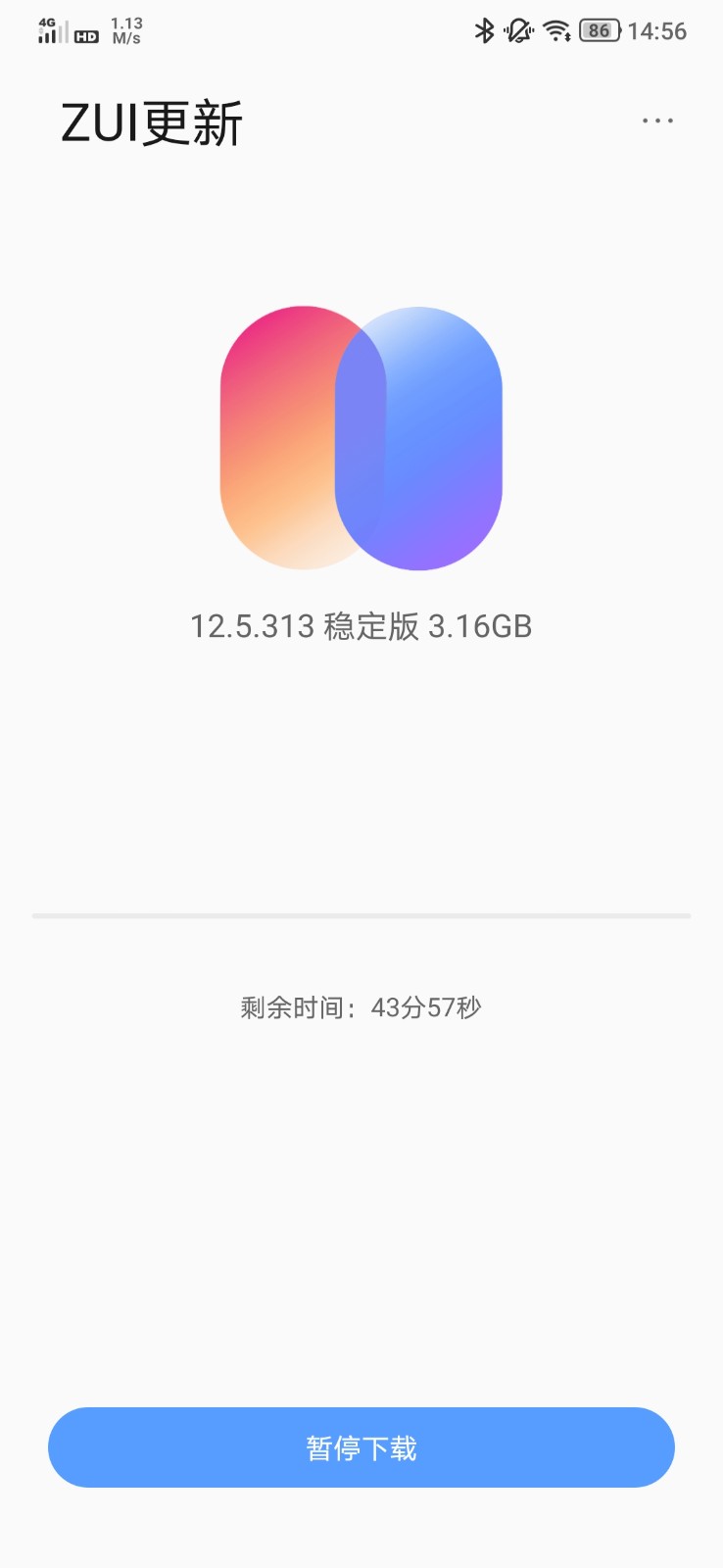Open the three-dot overflow menu

point(657,121)
